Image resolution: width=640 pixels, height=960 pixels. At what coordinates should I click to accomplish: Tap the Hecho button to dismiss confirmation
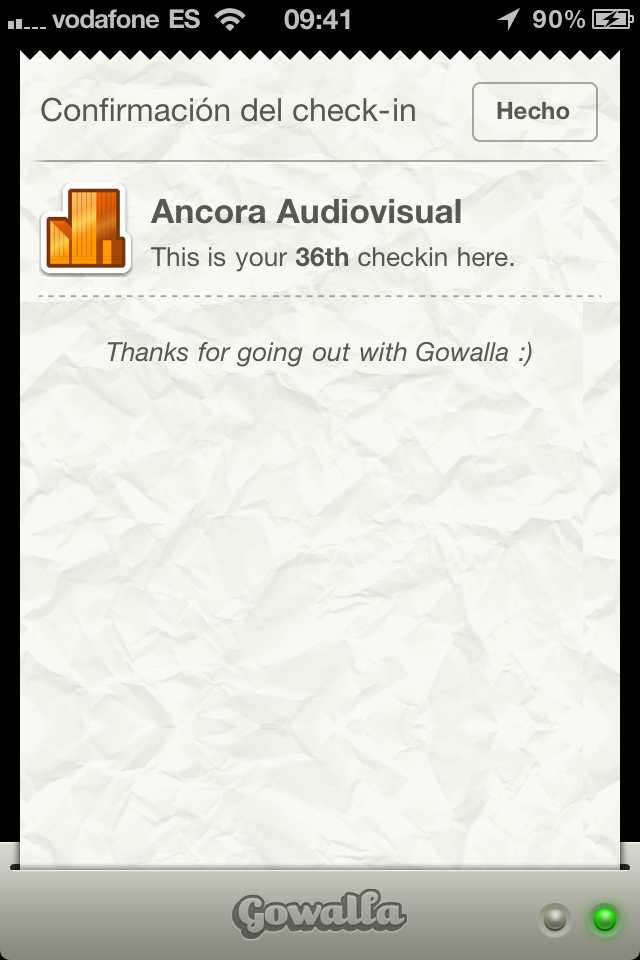534,112
